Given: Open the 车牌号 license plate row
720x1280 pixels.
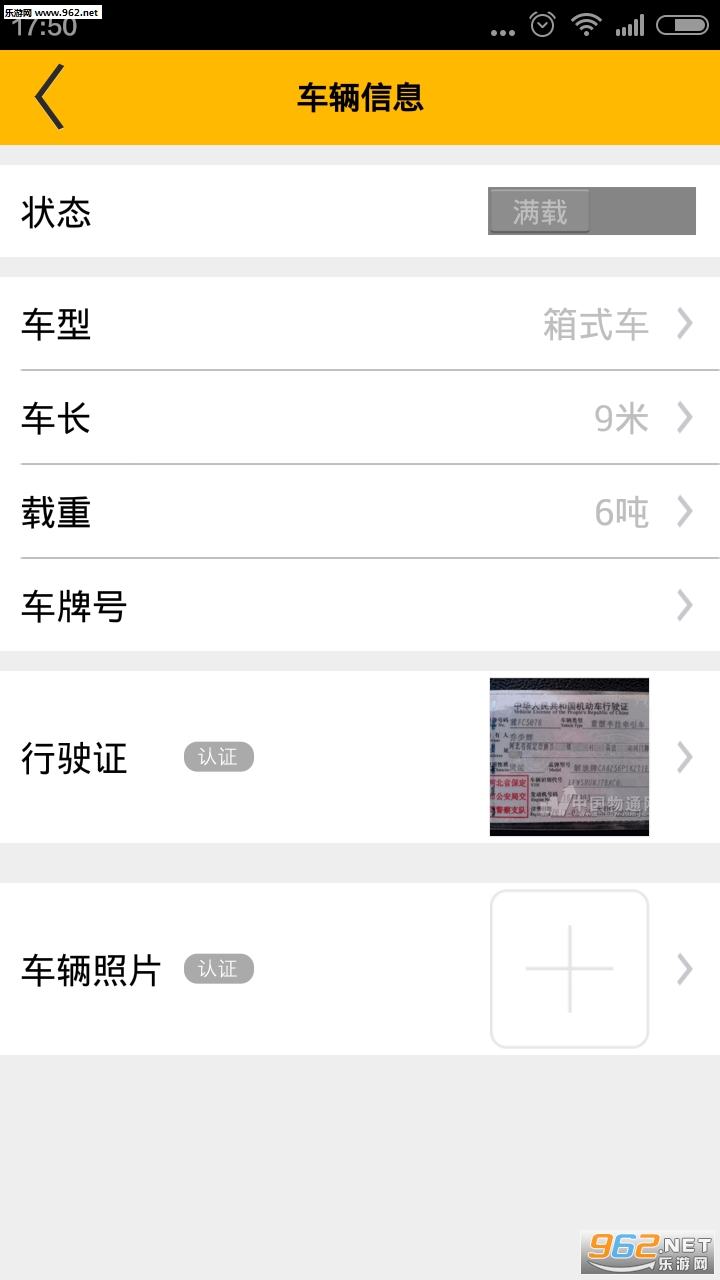Looking at the screenshot, I should pyautogui.click(x=360, y=606).
